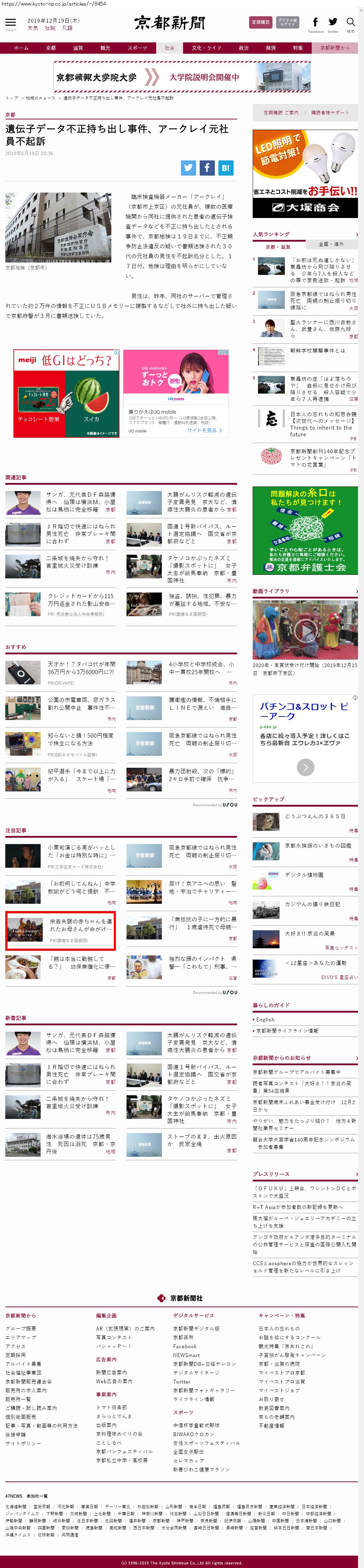The height and width of the screenshot is (1568, 364).
Task: Visit the Kyoto Shimbun Facebook page
Action: pos(315,23)
